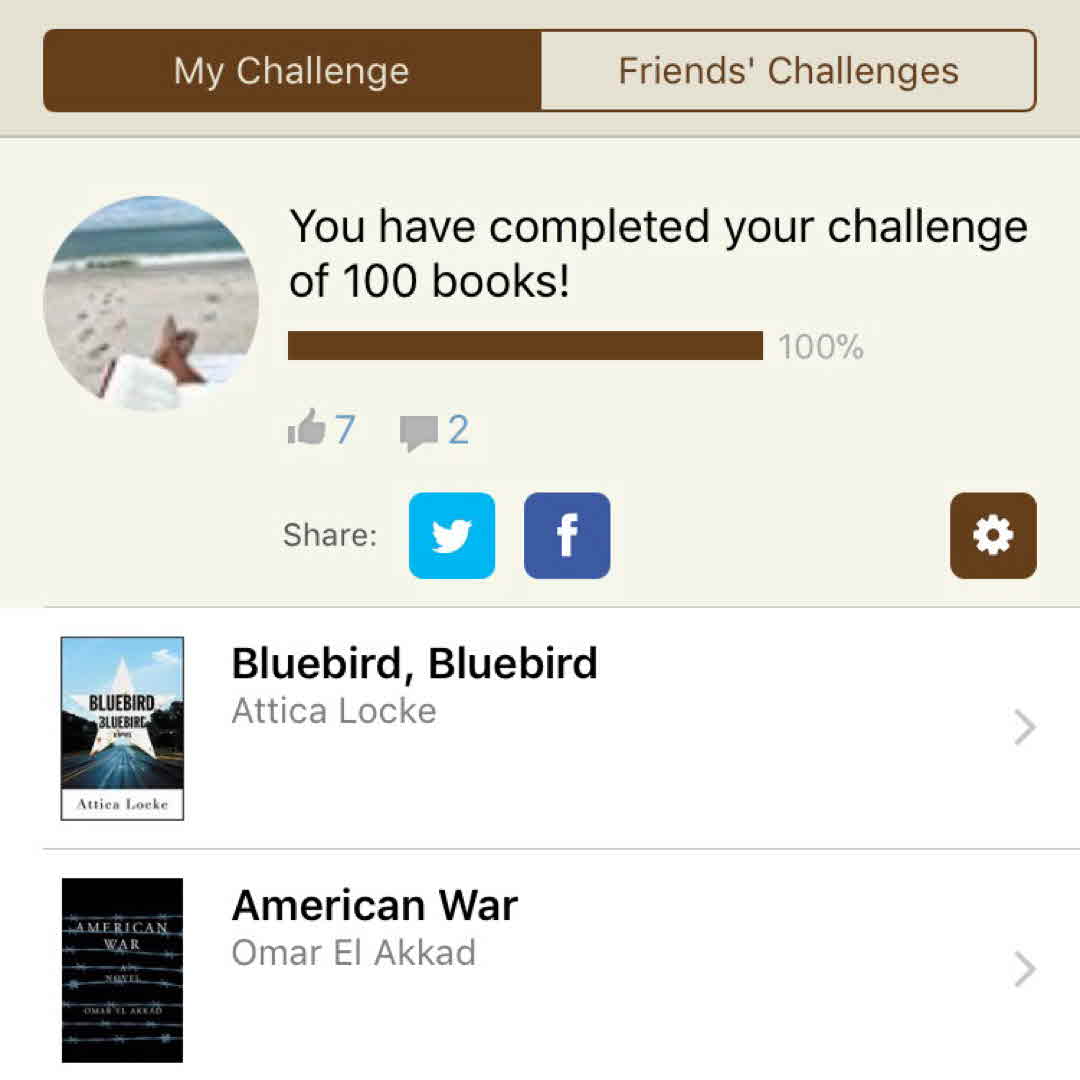Share the challenge on Facebook

click(567, 536)
